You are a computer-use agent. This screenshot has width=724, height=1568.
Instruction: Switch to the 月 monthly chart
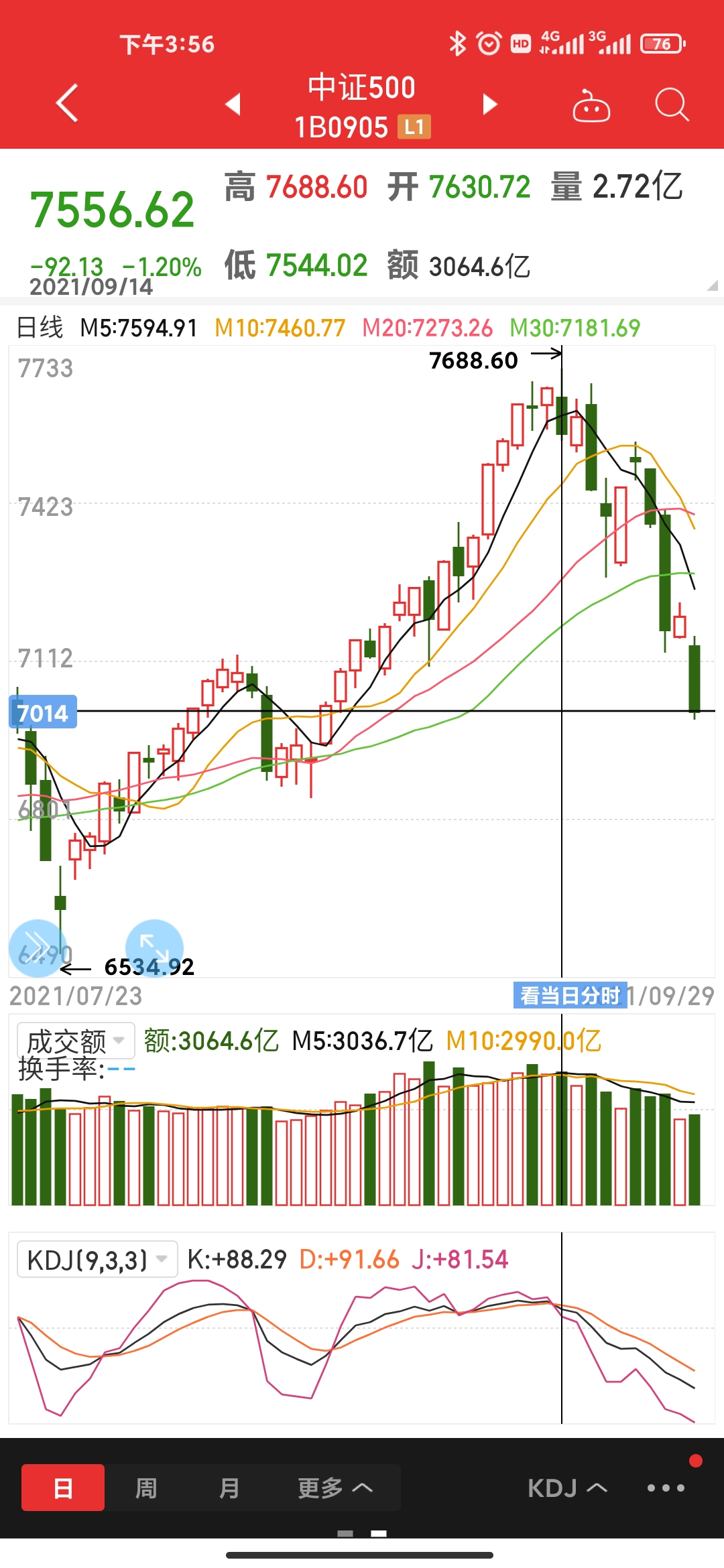pos(229,1488)
